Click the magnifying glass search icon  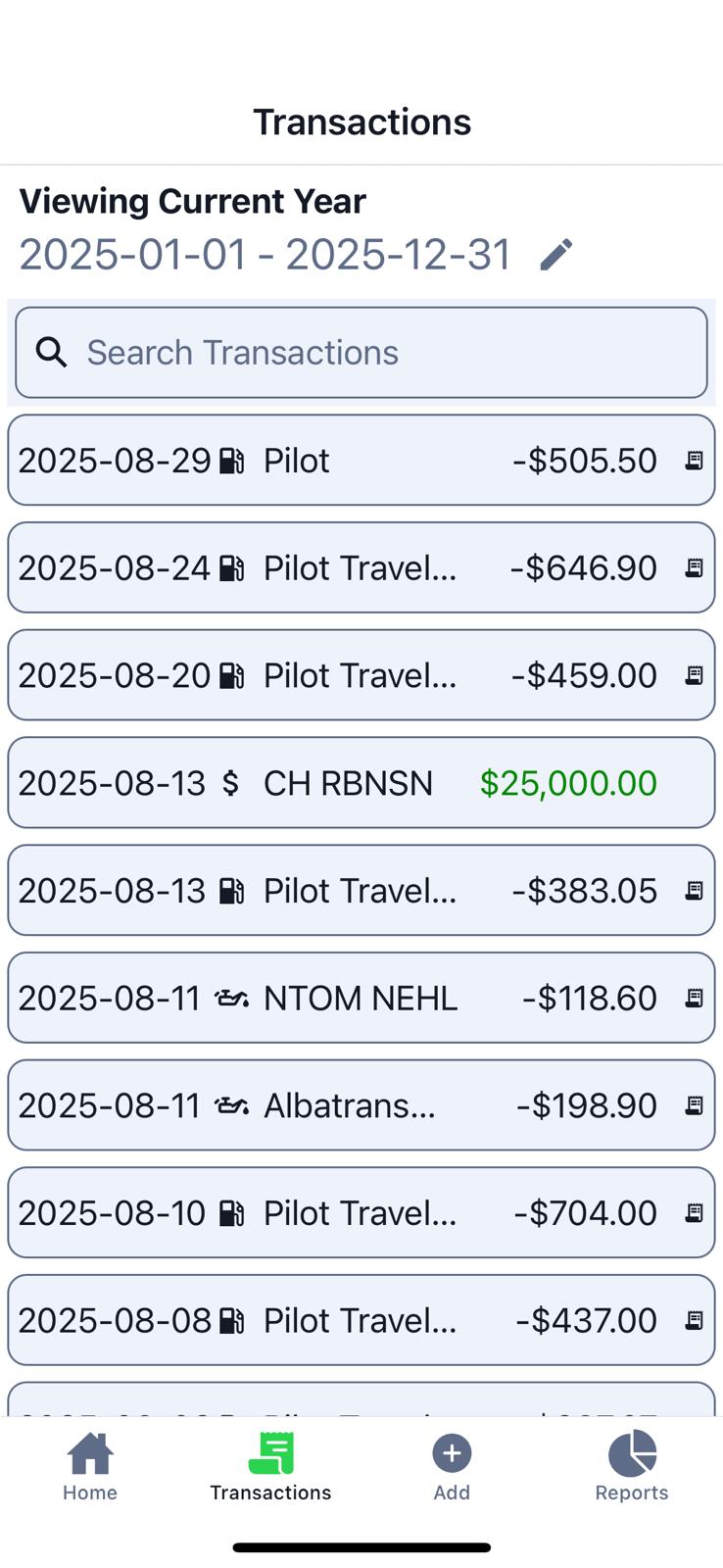coord(52,352)
